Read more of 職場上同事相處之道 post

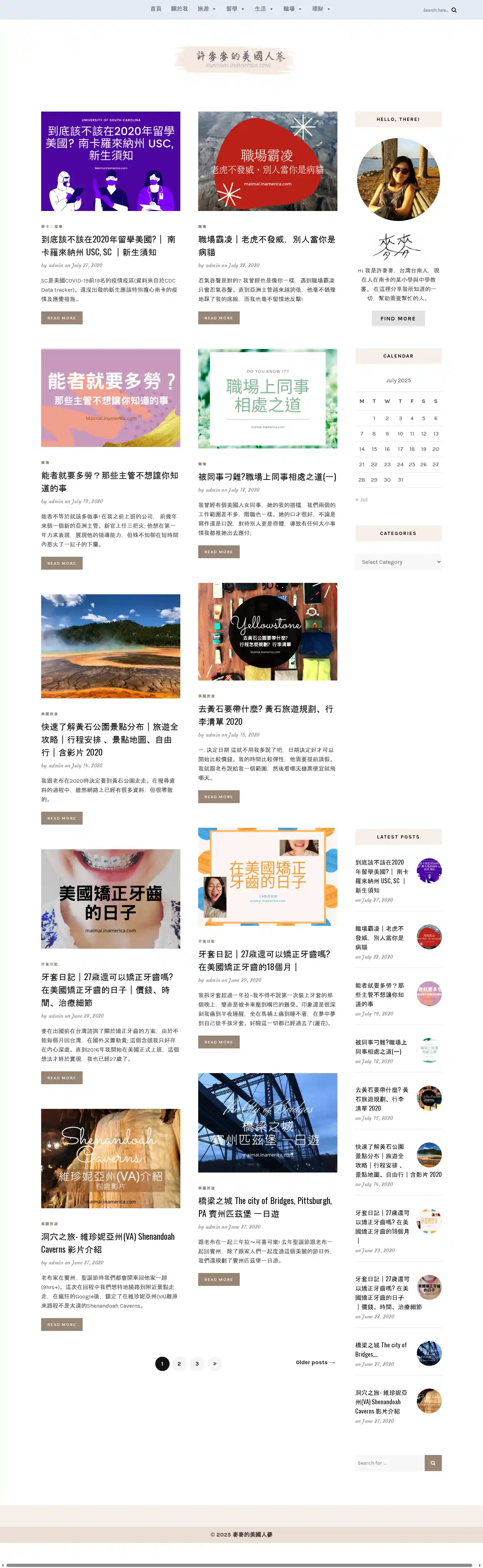pos(219,551)
